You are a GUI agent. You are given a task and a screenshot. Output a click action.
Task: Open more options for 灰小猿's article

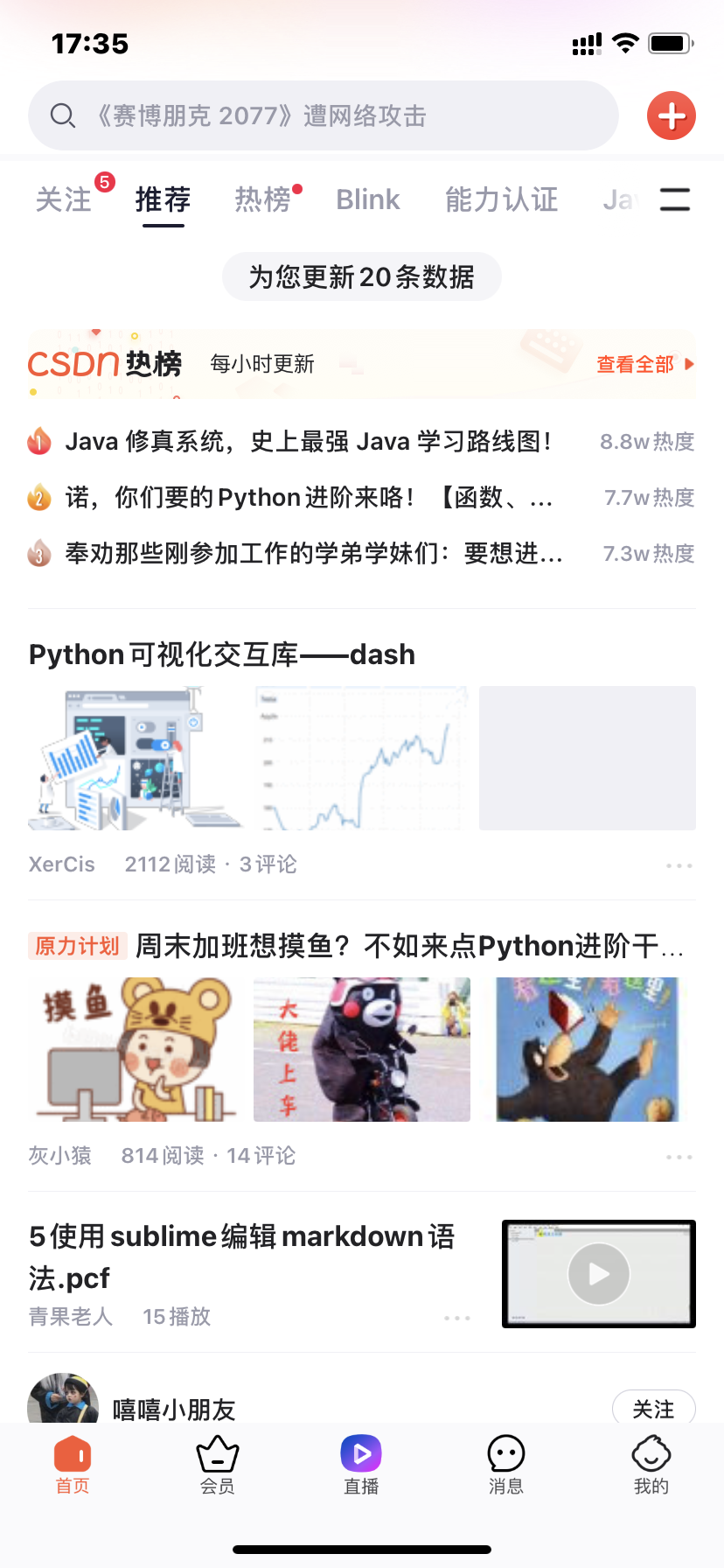pyautogui.click(x=679, y=1157)
